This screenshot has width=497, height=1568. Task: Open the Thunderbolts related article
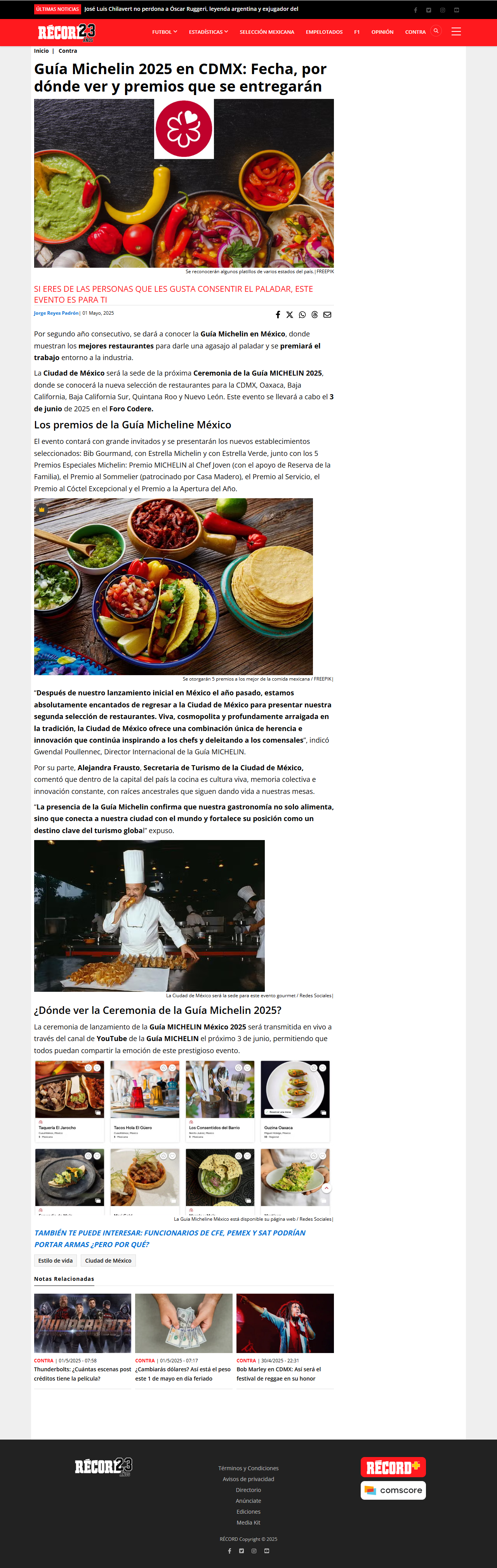83,1374
